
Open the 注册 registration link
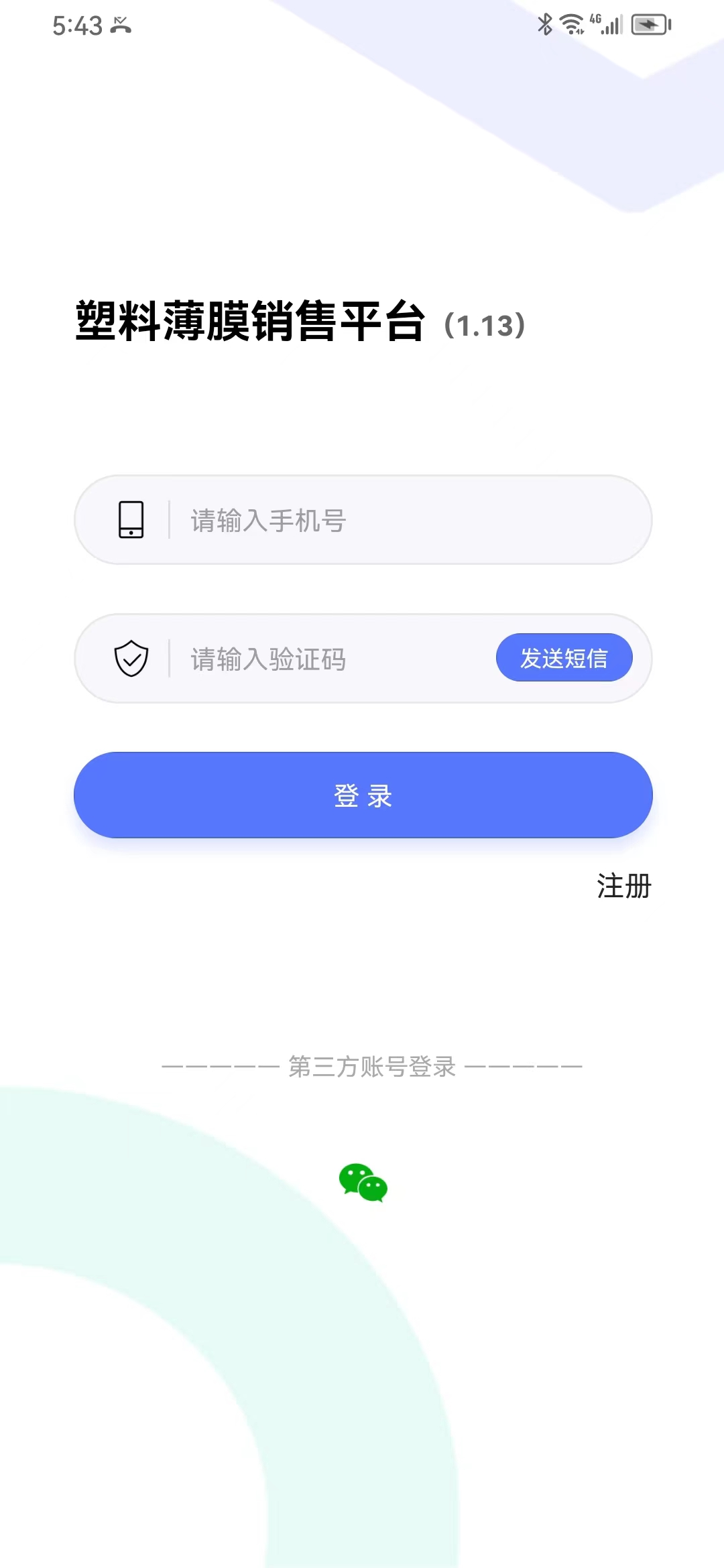pos(624,886)
